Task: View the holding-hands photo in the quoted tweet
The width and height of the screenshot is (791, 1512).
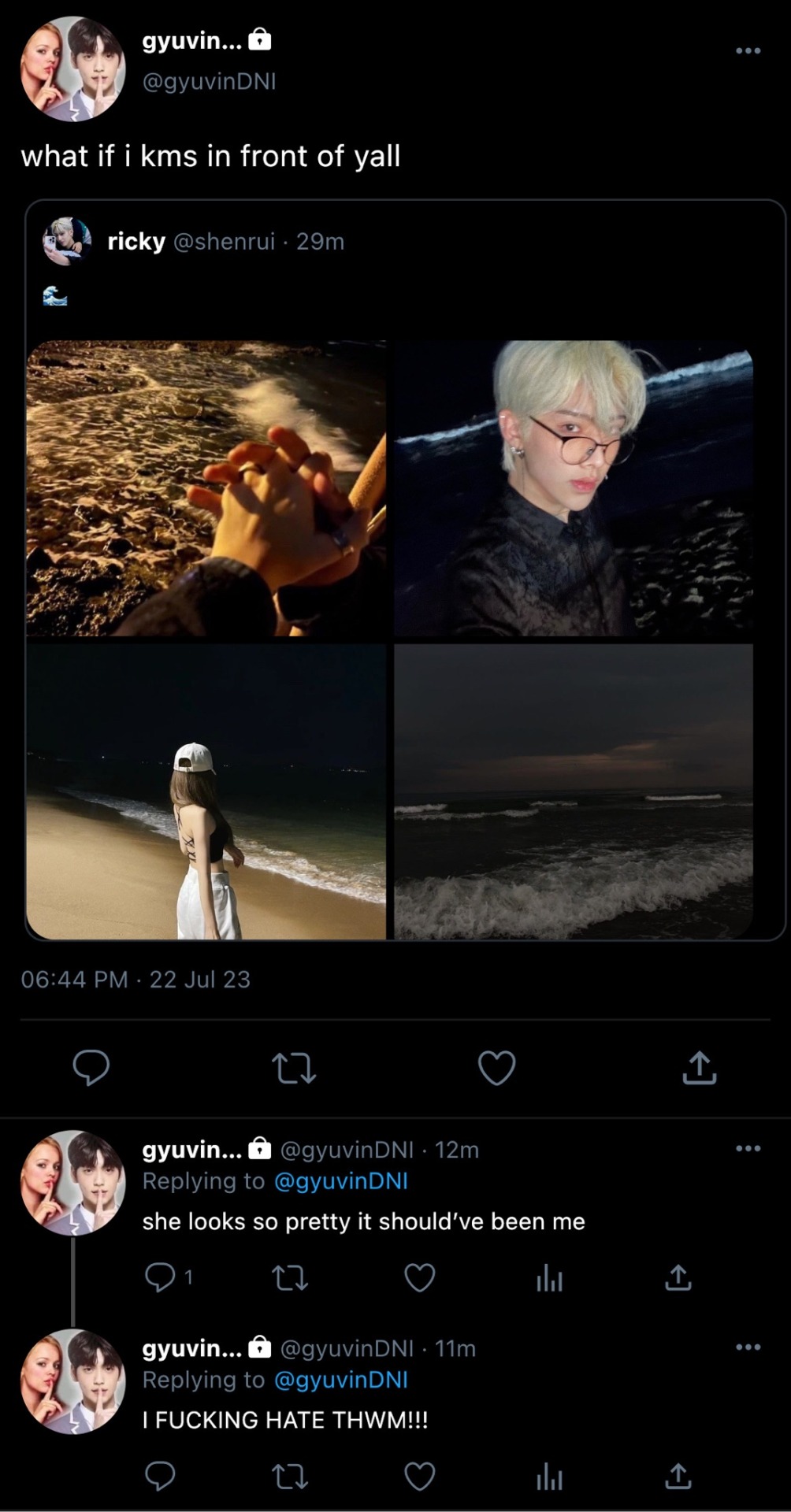Action: [x=206, y=488]
